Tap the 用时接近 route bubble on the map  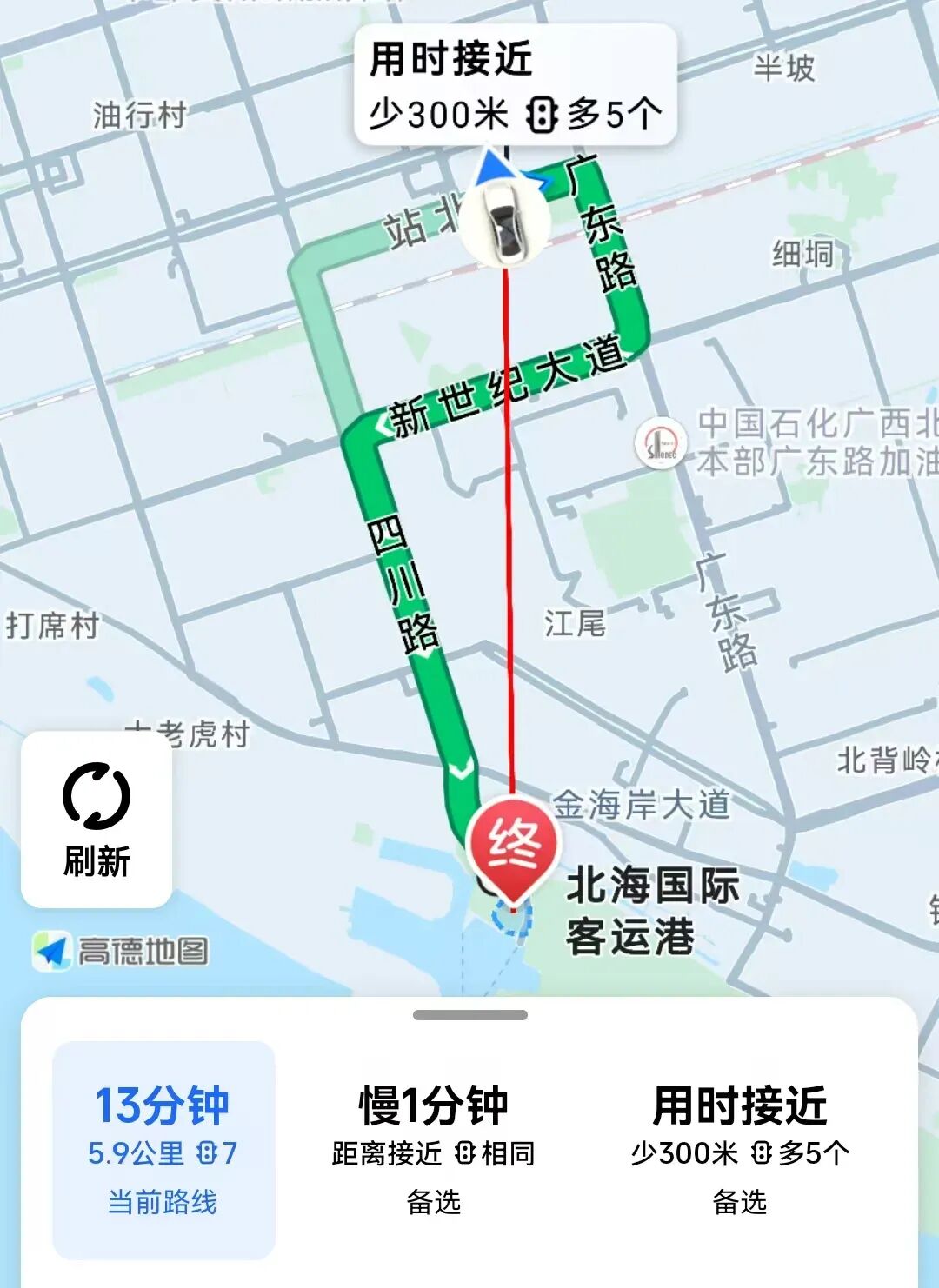pos(515,85)
